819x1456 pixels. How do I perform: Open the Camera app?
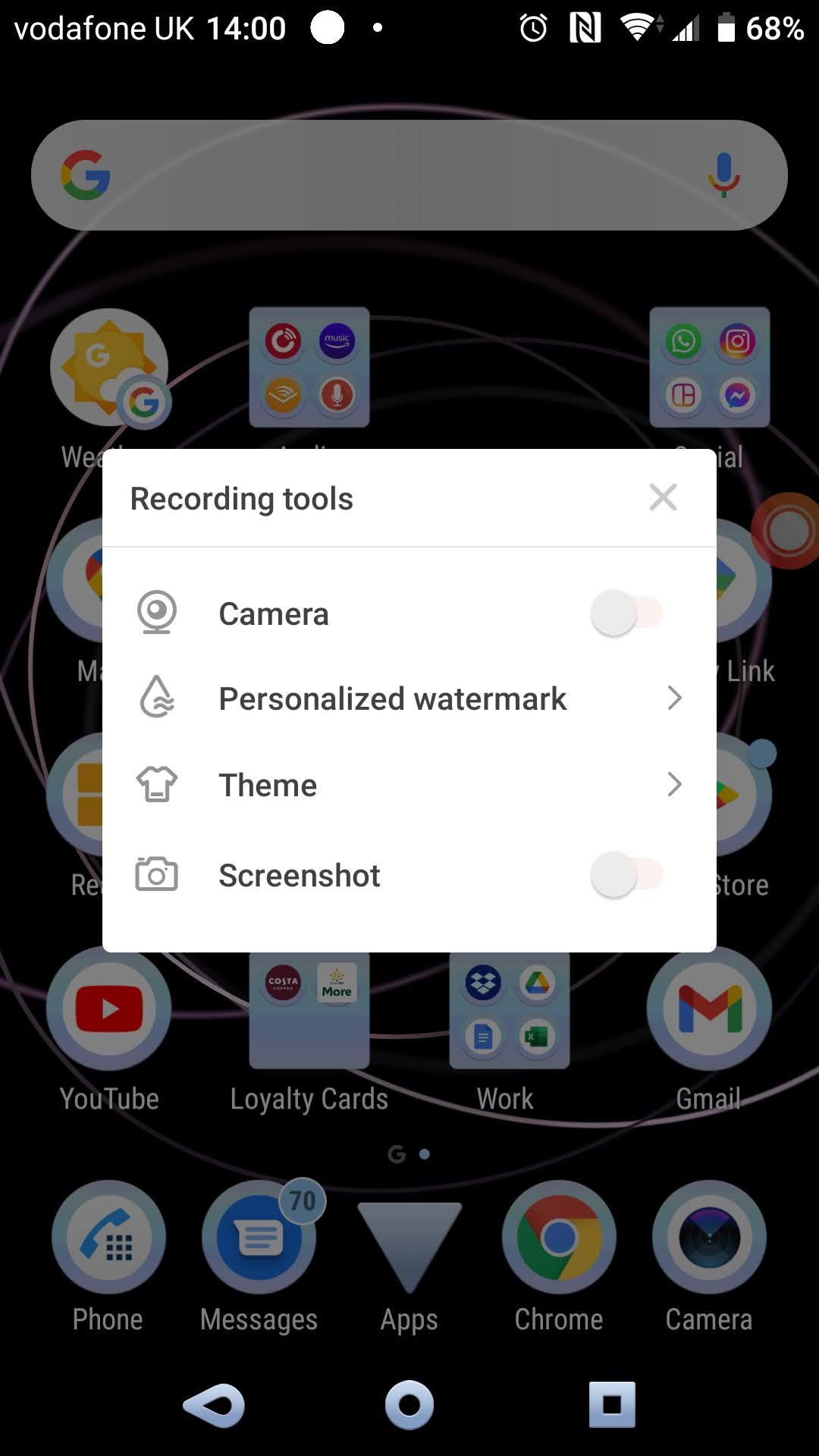click(x=708, y=1237)
